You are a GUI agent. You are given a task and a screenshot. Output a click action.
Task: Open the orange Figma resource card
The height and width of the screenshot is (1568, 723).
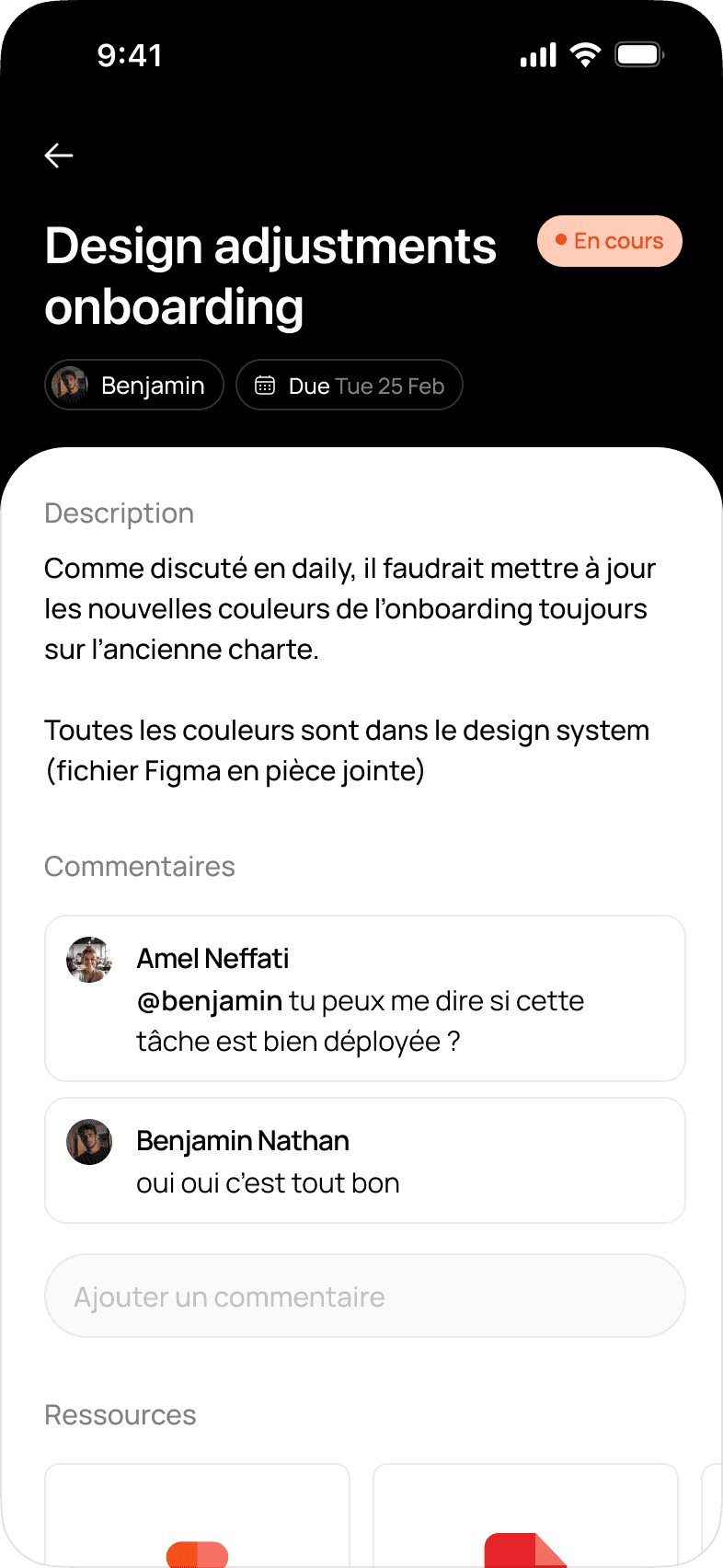197,1518
